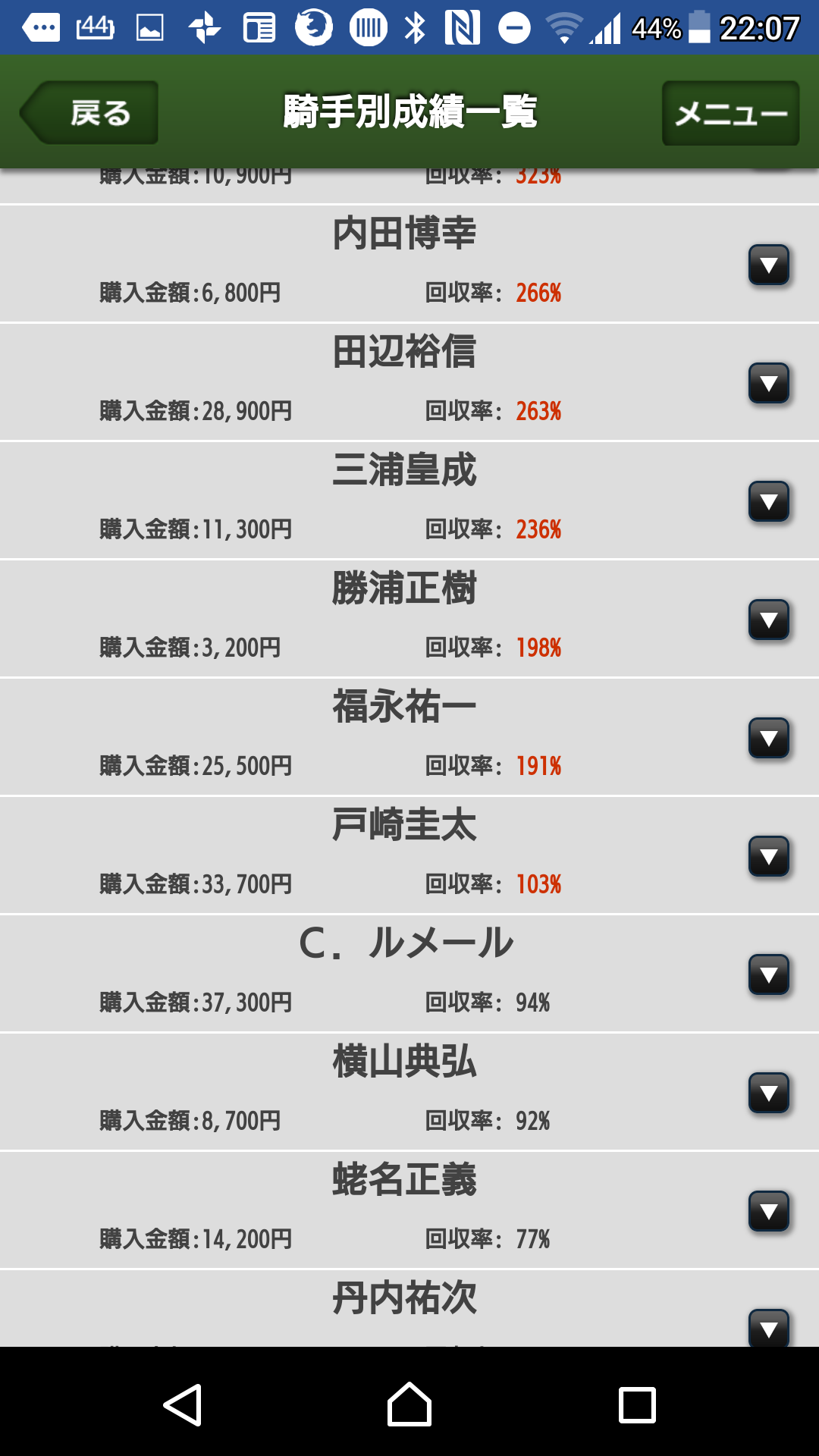Image resolution: width=819 pixels, height=1456 pixels.
Task: Tap the 騎手別成績一覧 title bar
Action: click(409, 111)
